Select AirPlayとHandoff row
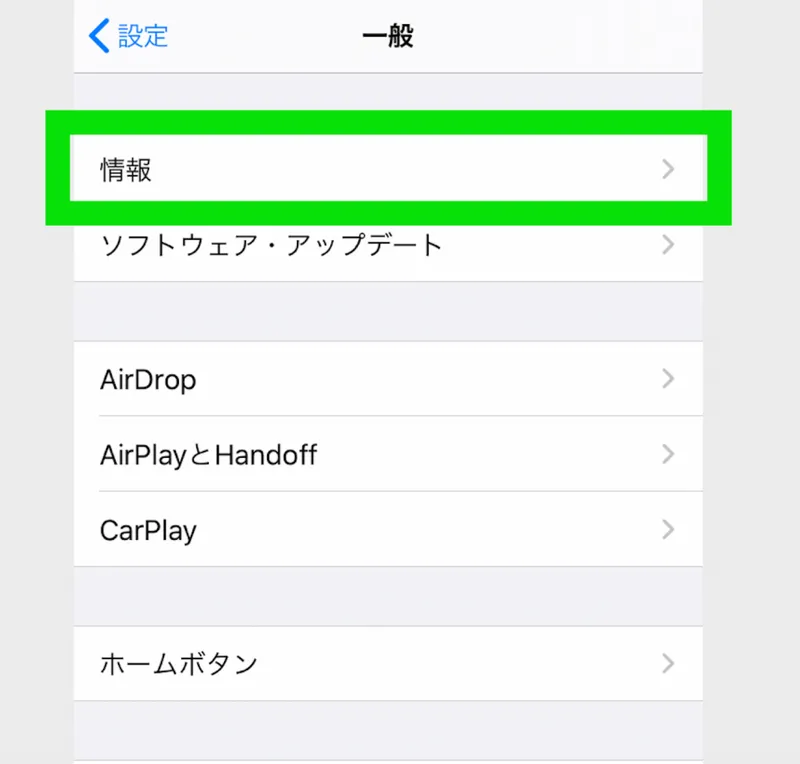 click(x=388, y=455)
